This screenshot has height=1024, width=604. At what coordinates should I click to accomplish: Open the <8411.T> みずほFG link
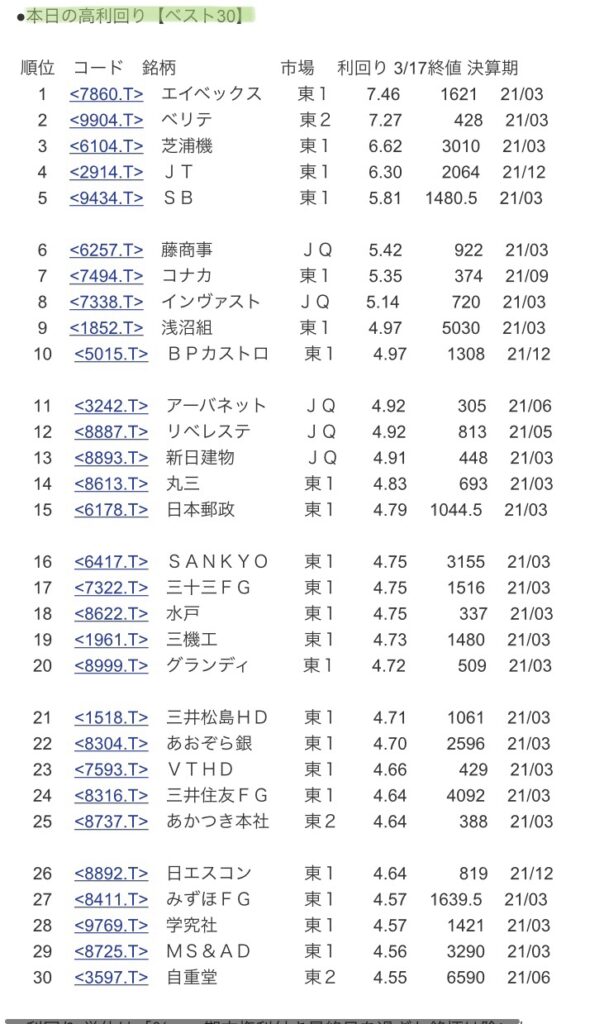pyautogui.click(x=111, y=899)
